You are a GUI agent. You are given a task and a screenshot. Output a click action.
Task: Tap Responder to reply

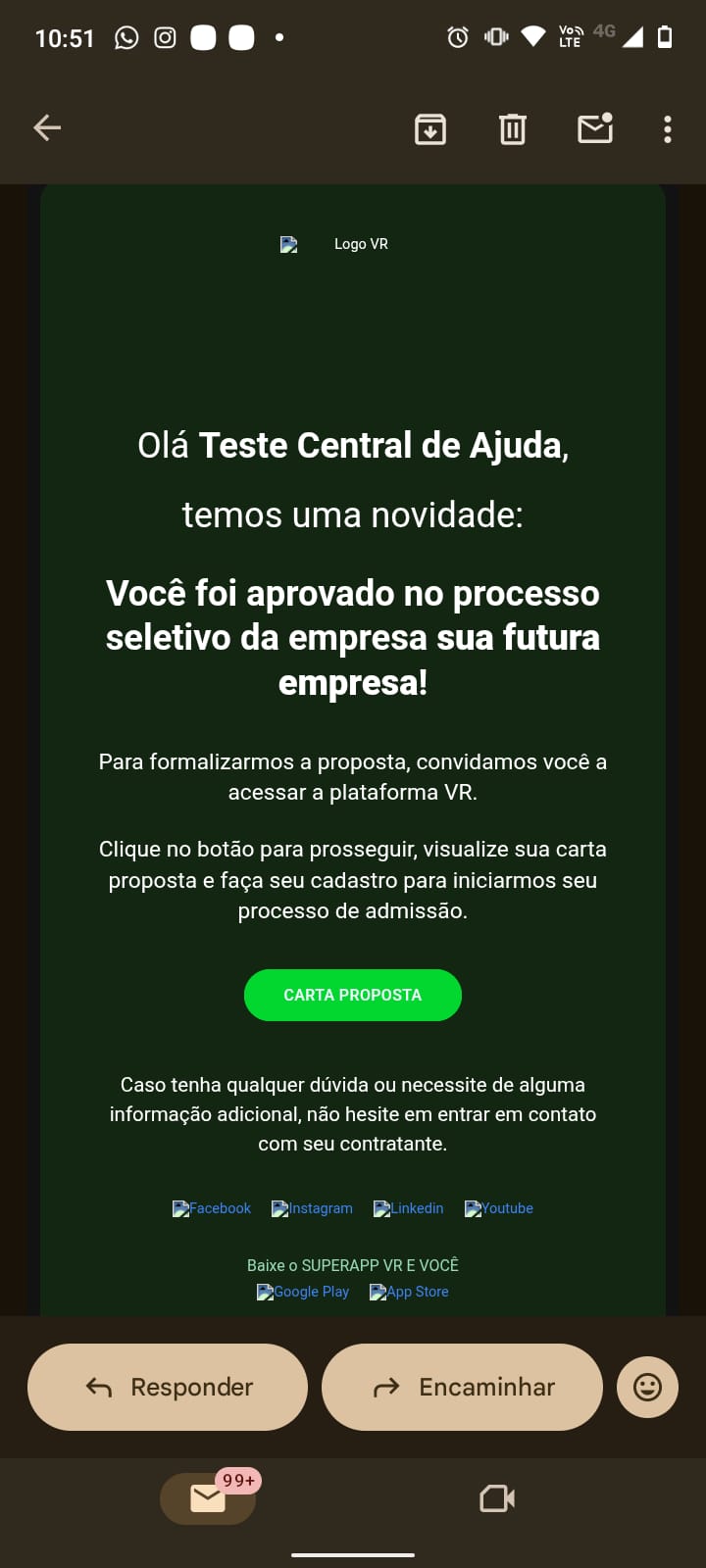pyautogui.click(x=168, y=1387)
